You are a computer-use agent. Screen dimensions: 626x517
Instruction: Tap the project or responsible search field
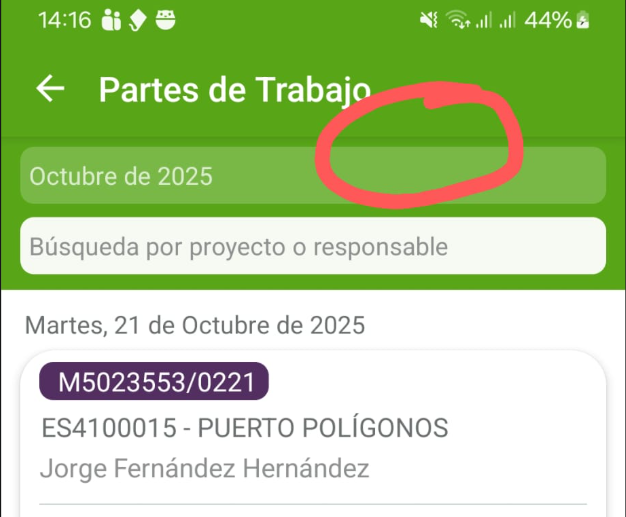pyautogui.click(x=312, y=246)
